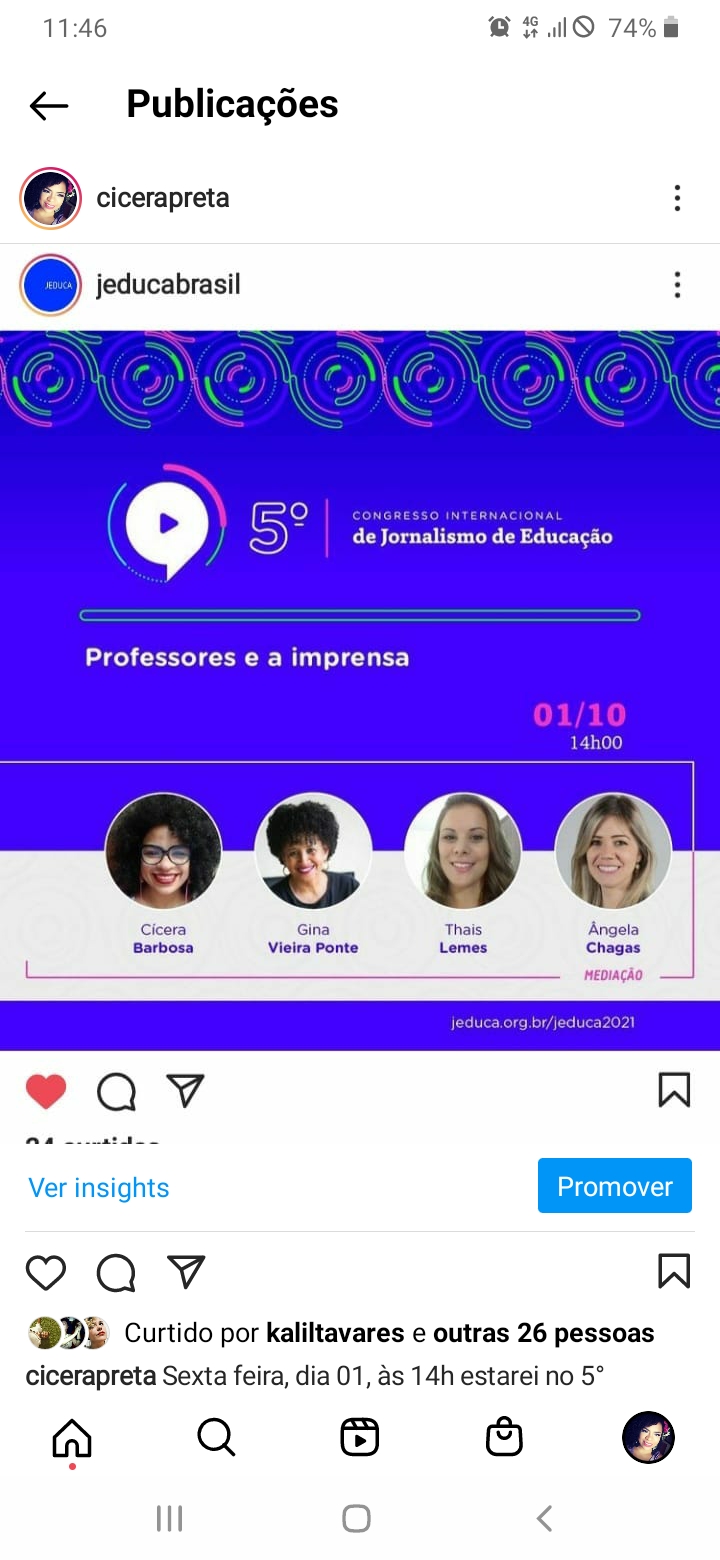Tap the Promover button
This screenshot has width=720, height=1560.
(x=614, y=1186)
